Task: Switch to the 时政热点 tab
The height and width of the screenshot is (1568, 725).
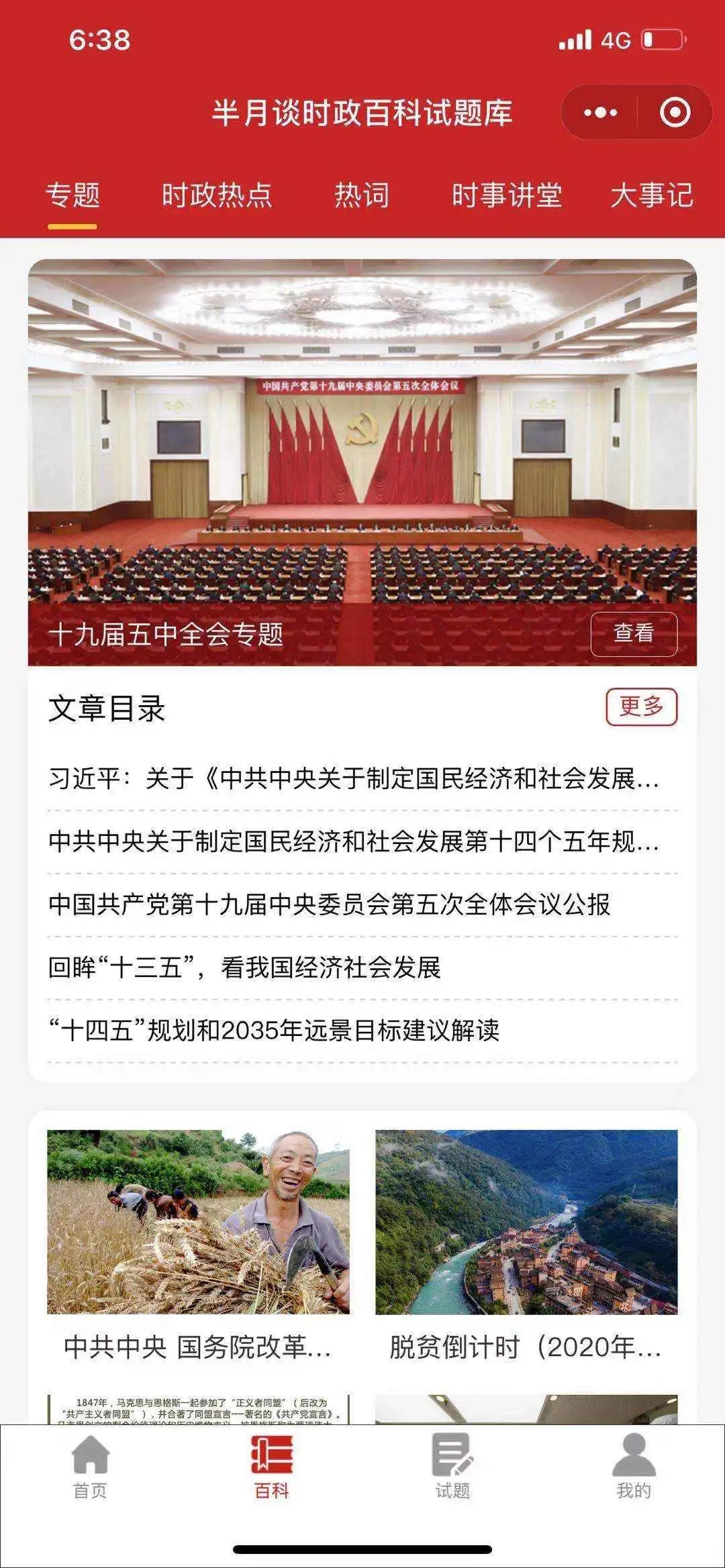Action: (x=217, y=195)
